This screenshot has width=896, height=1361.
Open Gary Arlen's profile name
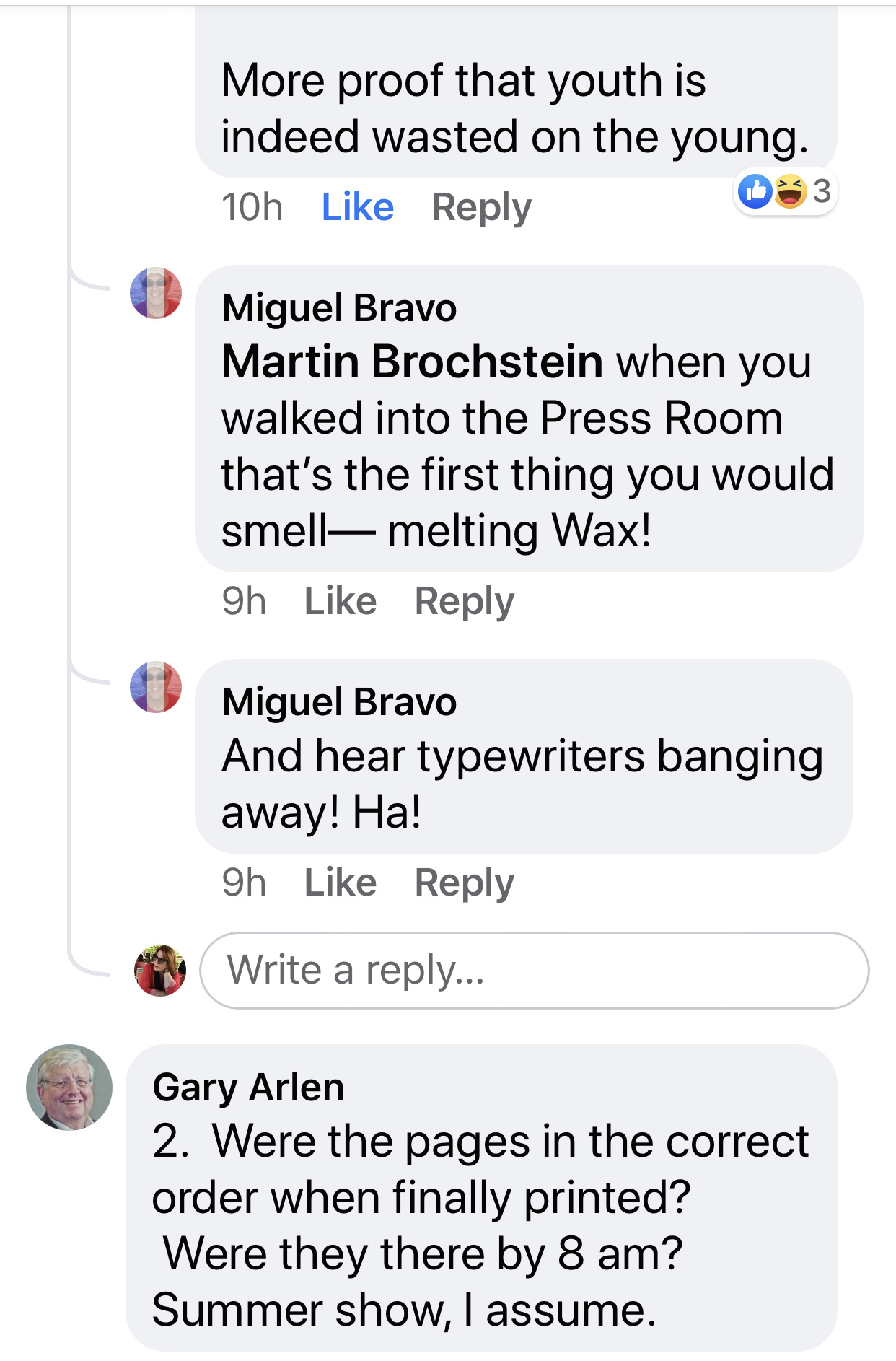click(248, 1087)
